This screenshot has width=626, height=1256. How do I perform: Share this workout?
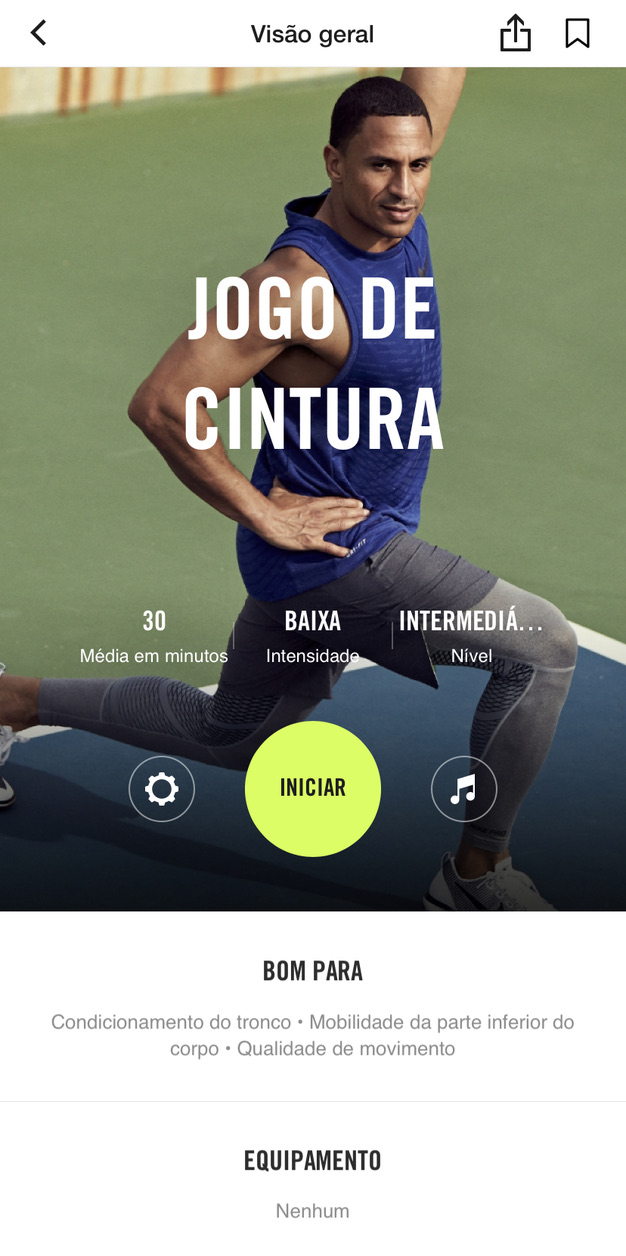tap(515, 34)
